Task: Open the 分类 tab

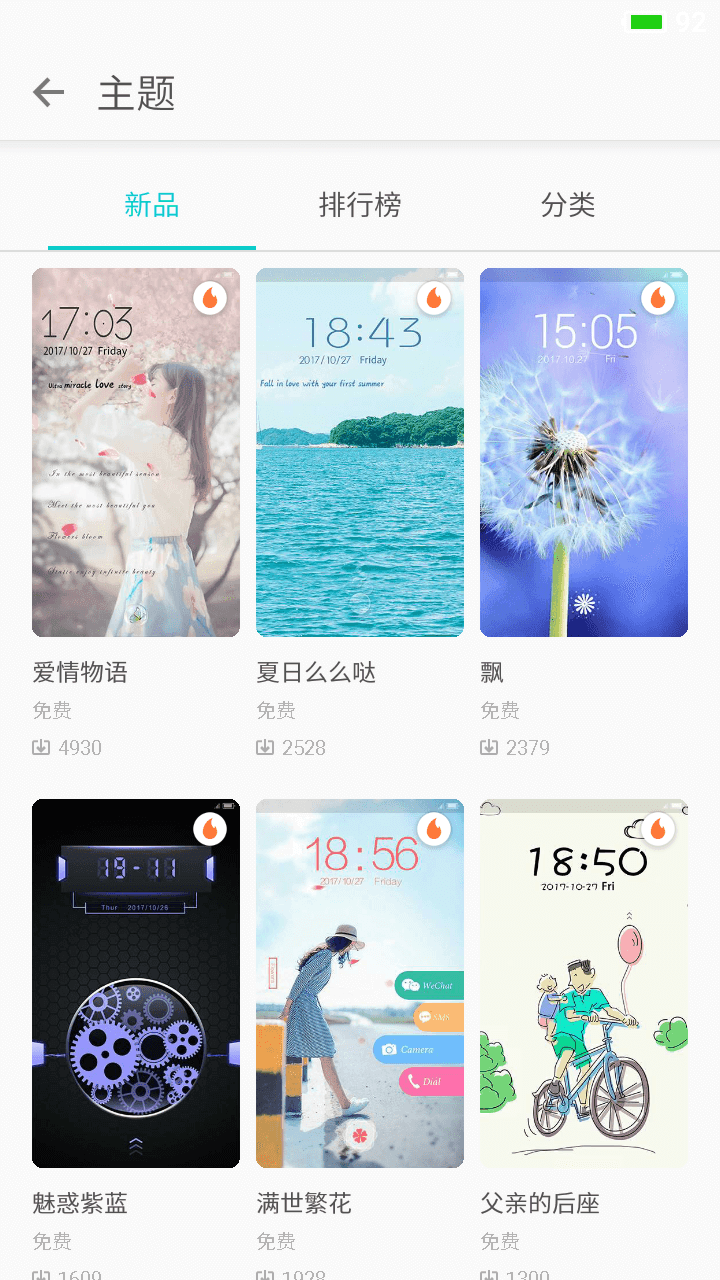Action: [x=568, y=206]
